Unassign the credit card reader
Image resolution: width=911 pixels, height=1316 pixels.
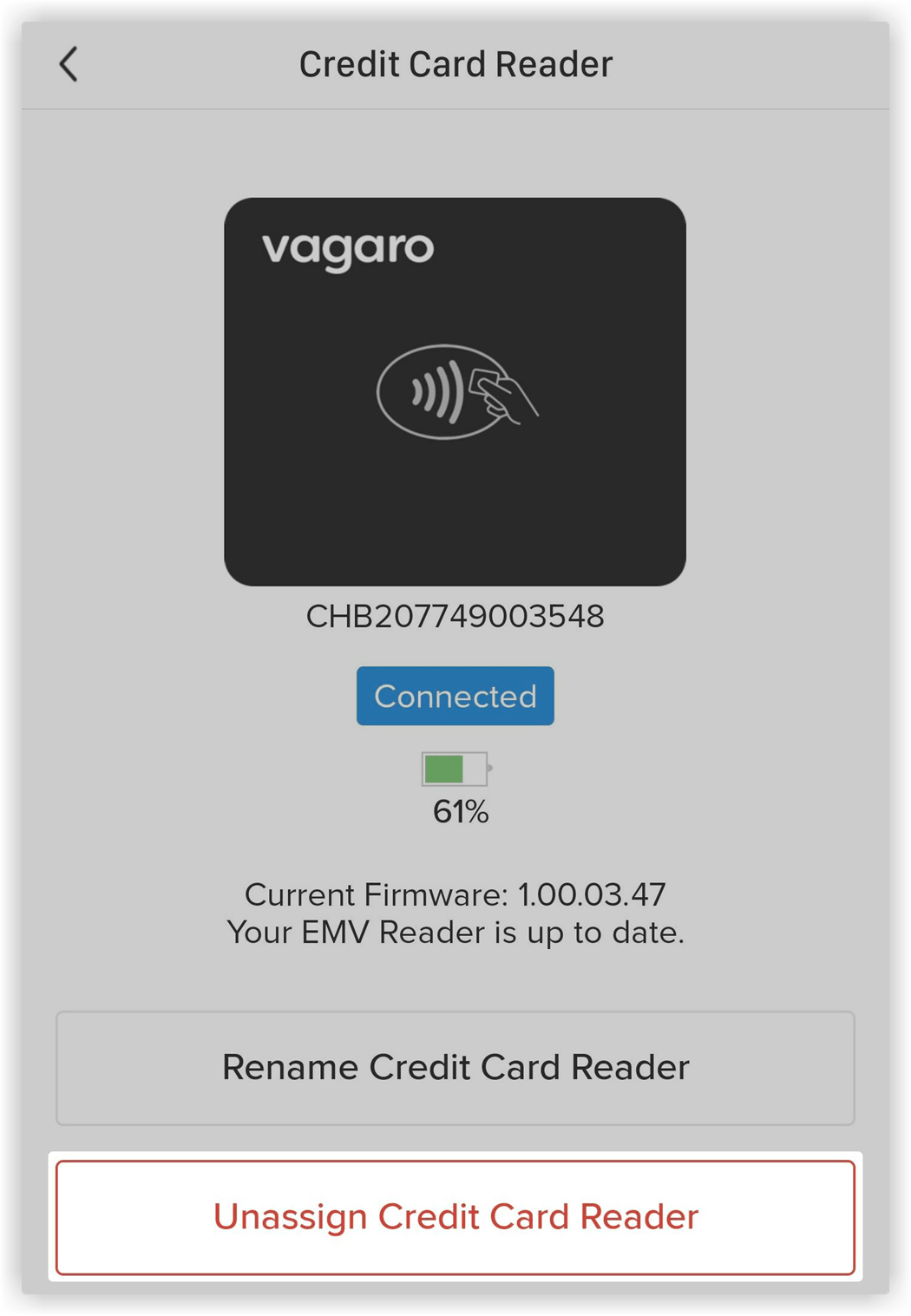pos(455,1217)
